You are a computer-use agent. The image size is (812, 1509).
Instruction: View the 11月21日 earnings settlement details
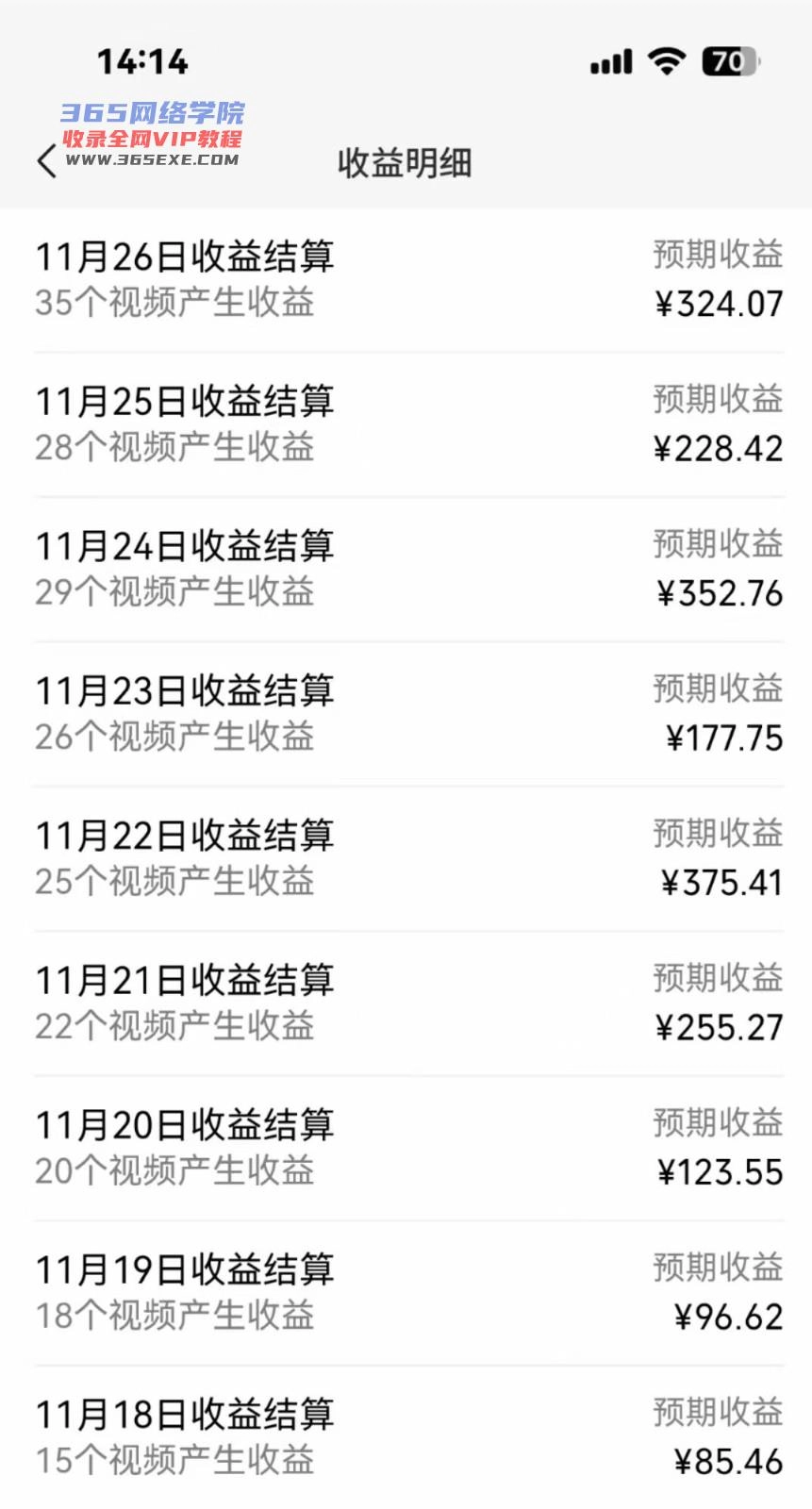406,1003
